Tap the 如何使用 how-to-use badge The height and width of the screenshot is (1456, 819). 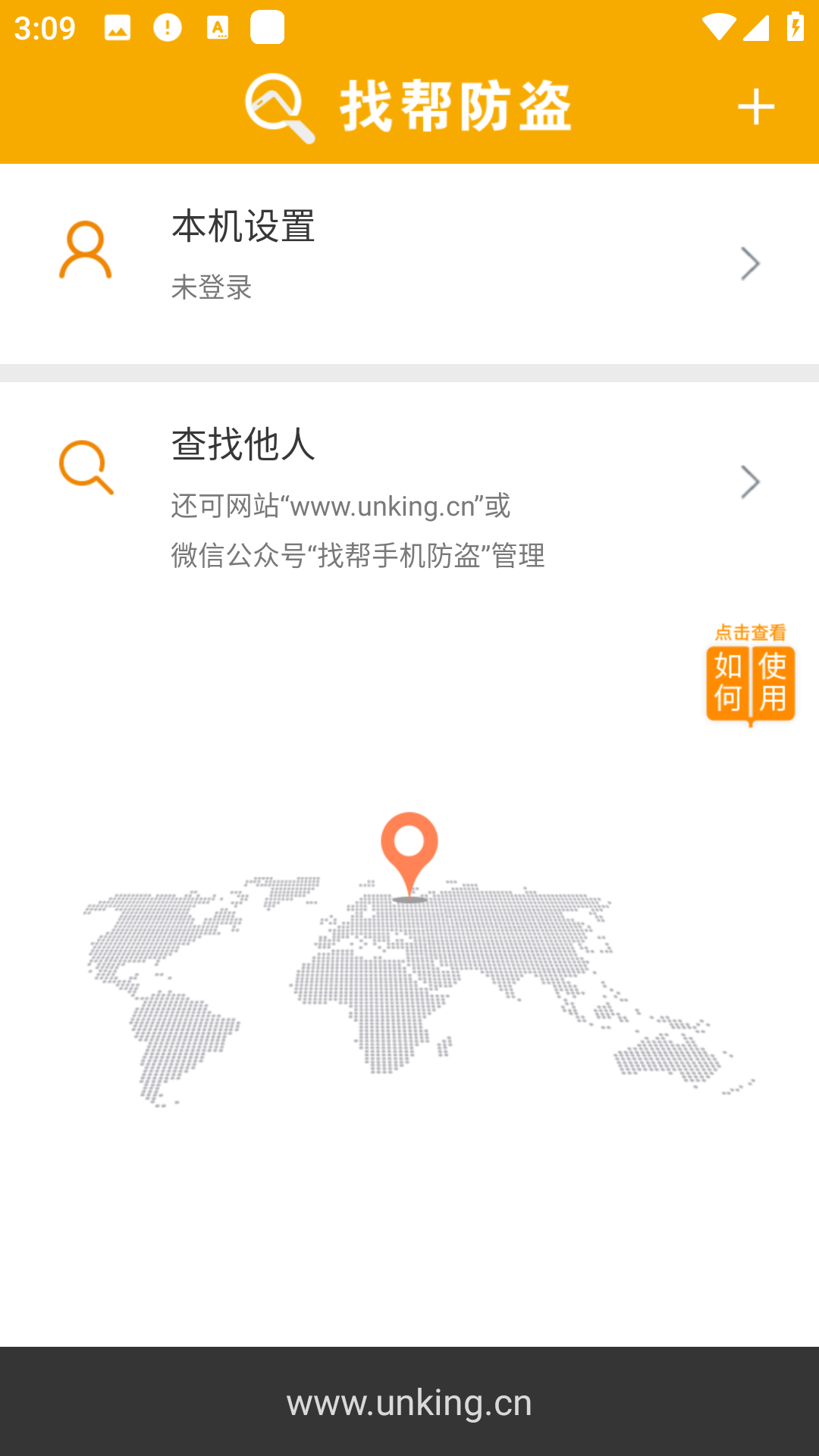coord(750,675)
